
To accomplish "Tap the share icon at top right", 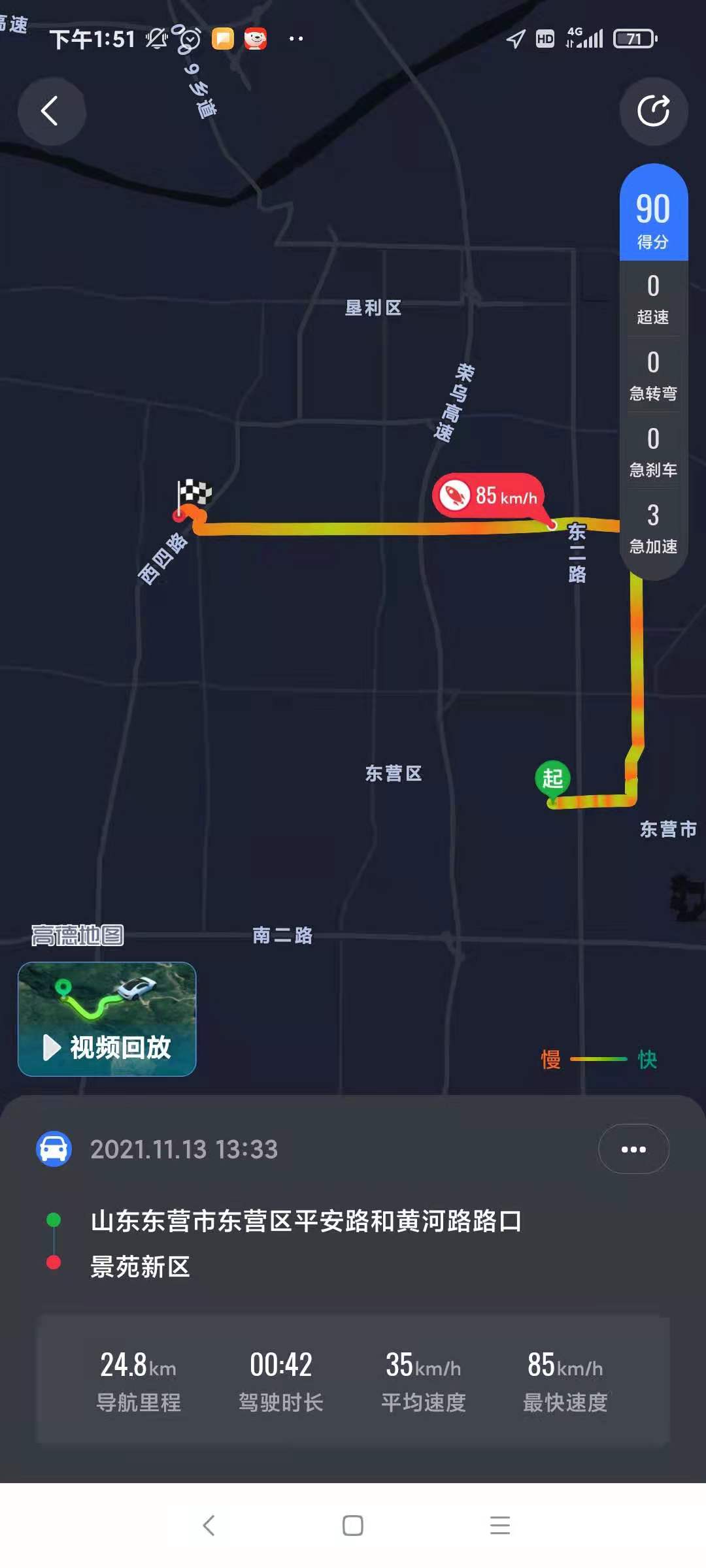I will 653,111.
